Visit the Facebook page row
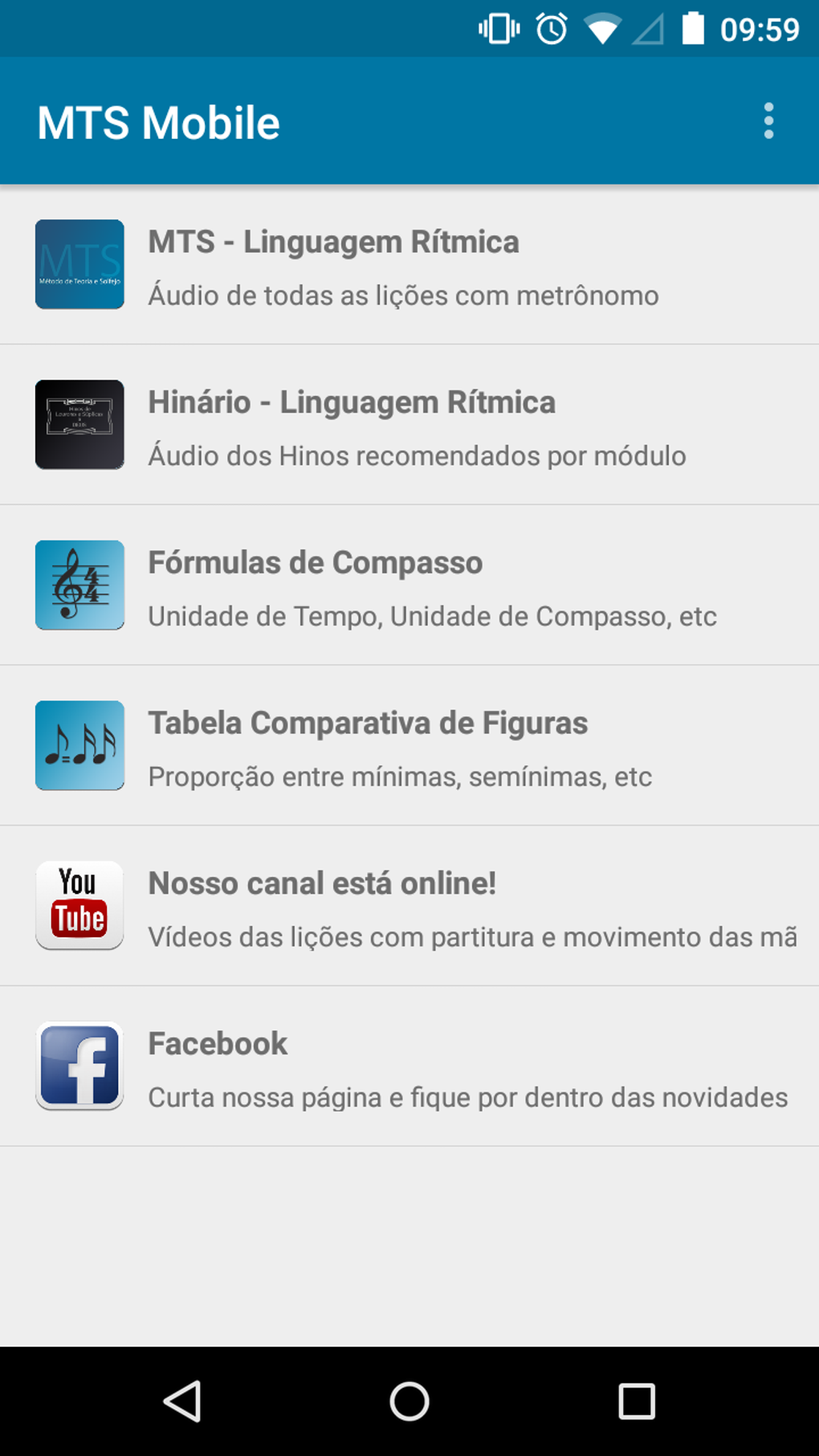Viewport: 819px width, 1456px height. [409, 1067]
